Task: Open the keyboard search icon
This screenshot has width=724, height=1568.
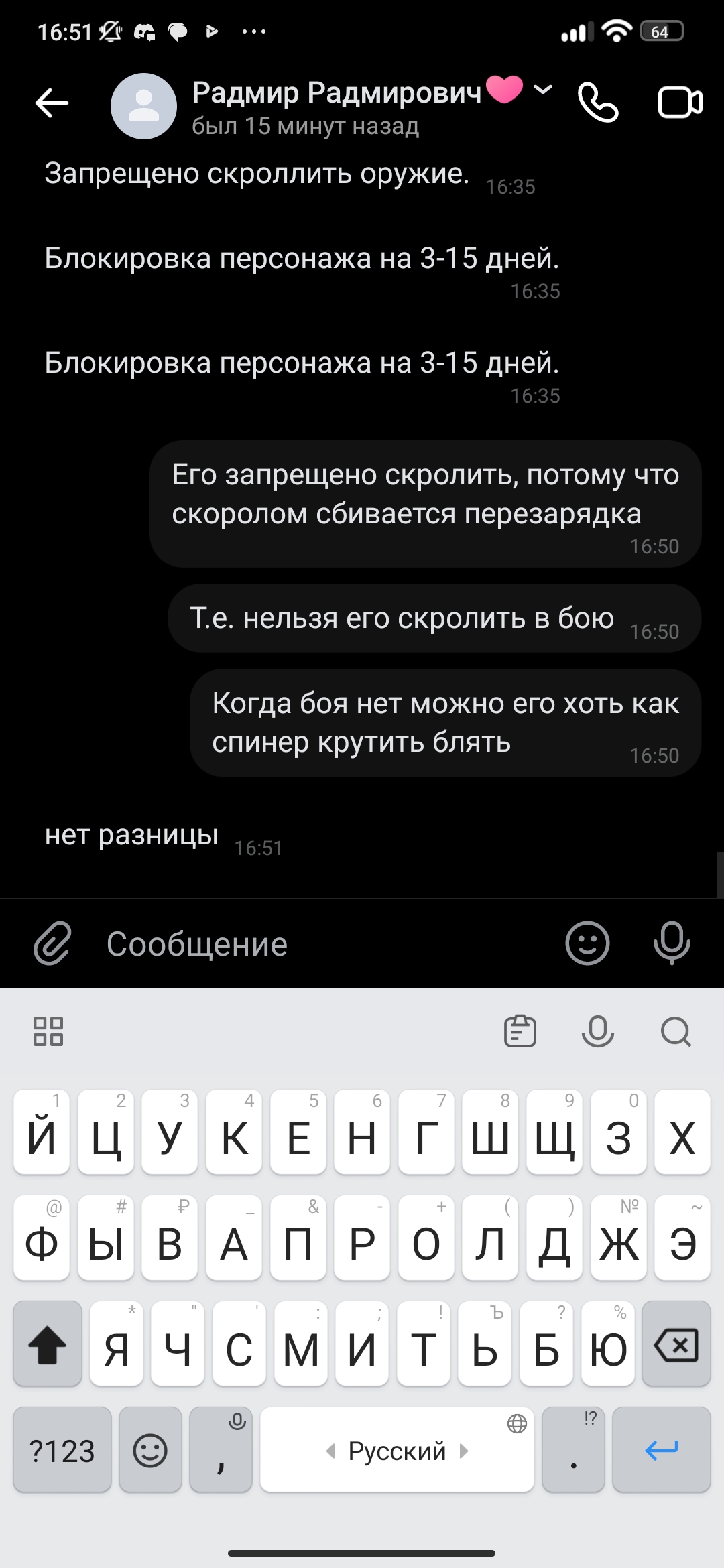Action: tap(676, 1031)
